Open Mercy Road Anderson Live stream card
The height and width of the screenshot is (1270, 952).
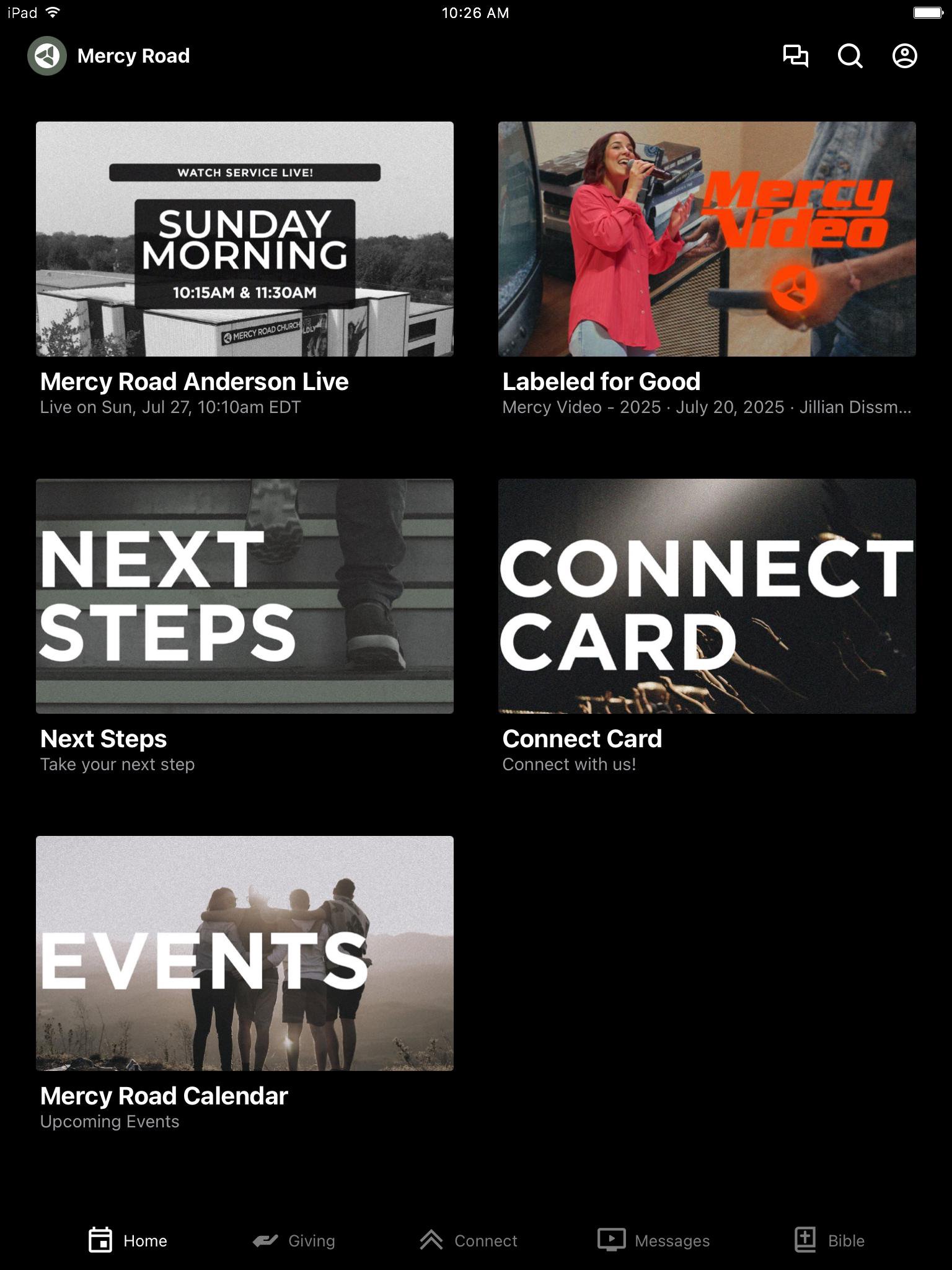(x=245, y=239)
